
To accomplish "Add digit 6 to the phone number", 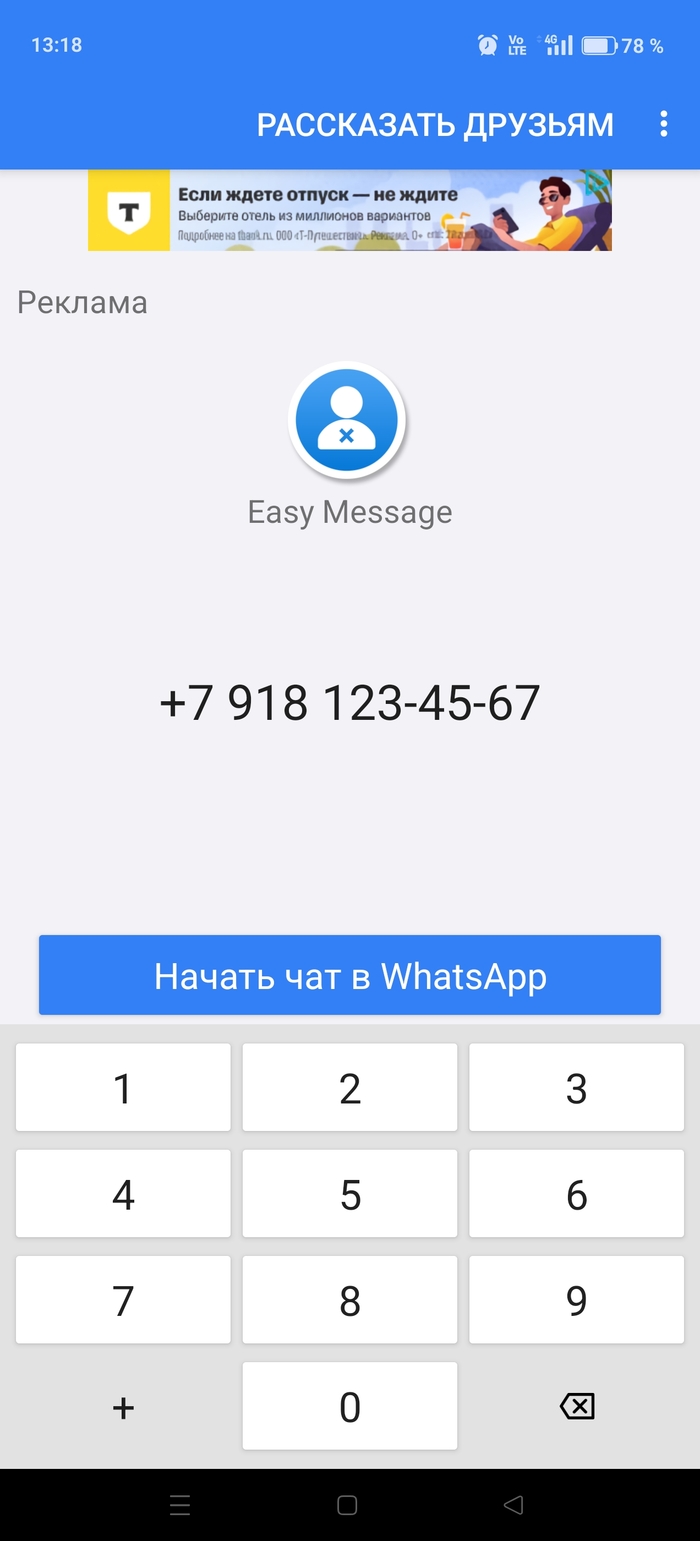I will click(576, 1194).
